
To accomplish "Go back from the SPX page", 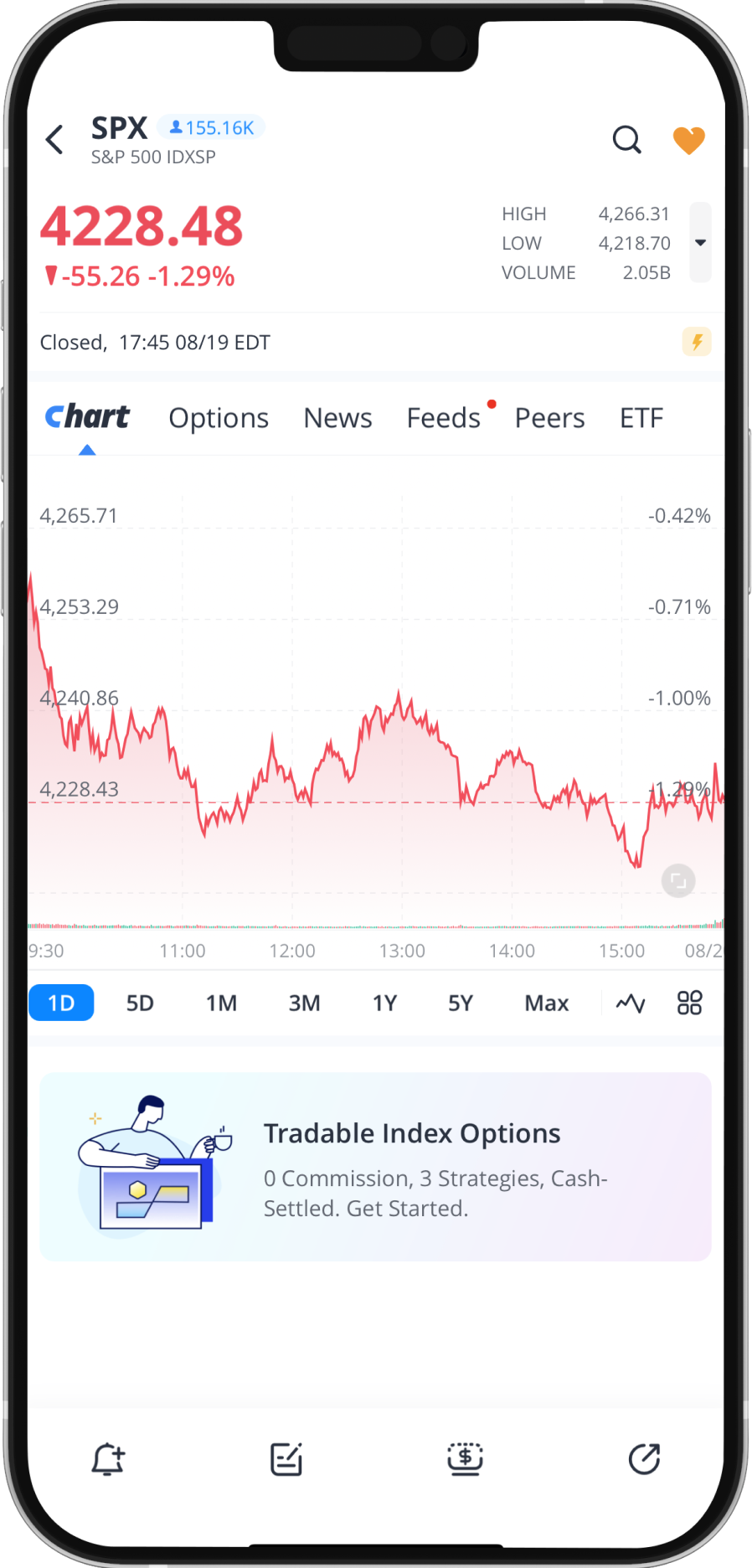I will 55,140.
